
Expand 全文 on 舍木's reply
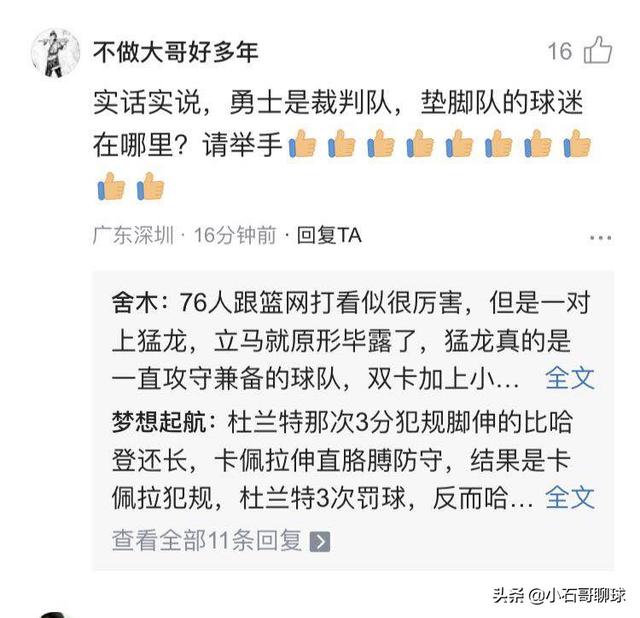point(569,378)
